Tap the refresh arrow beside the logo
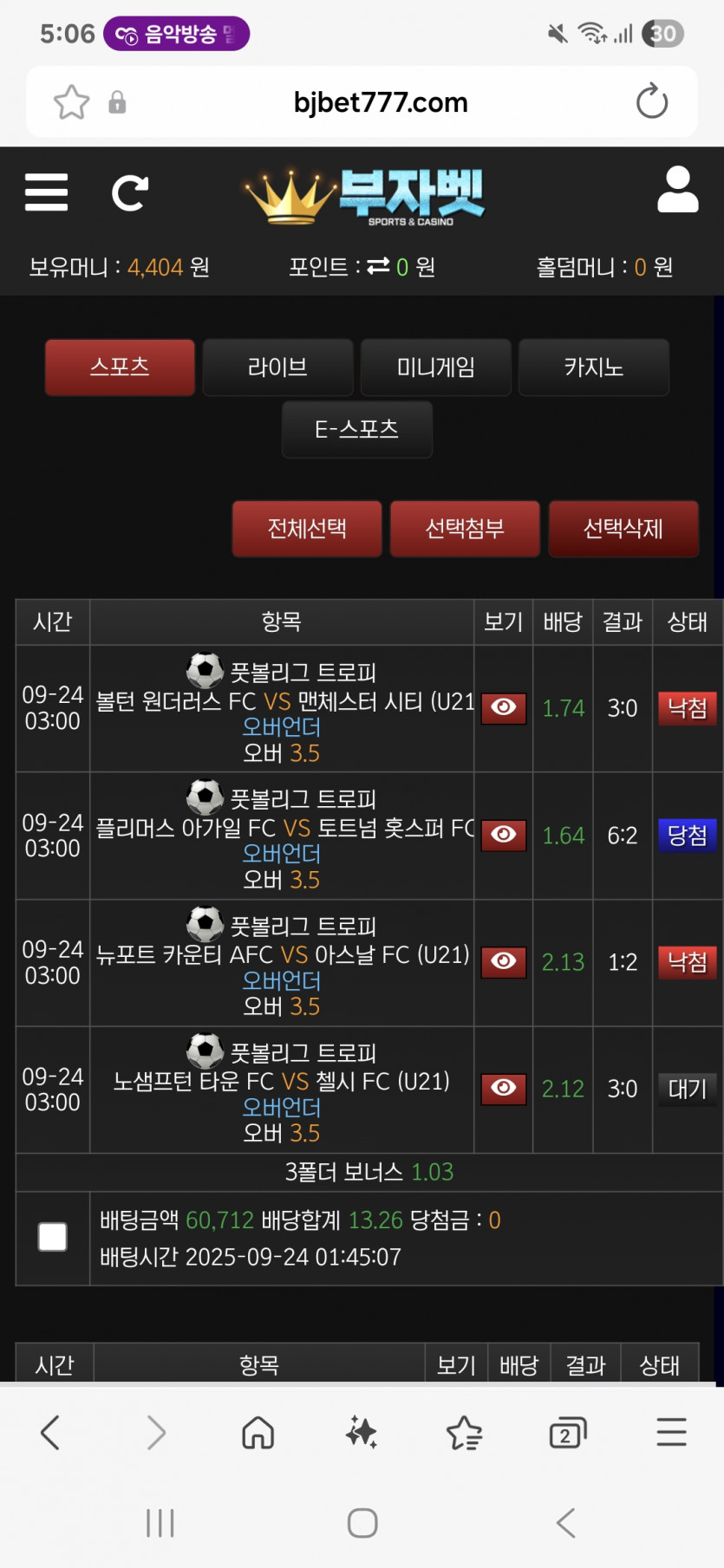Screen dimensions: 724x1568 click(130, 192)
